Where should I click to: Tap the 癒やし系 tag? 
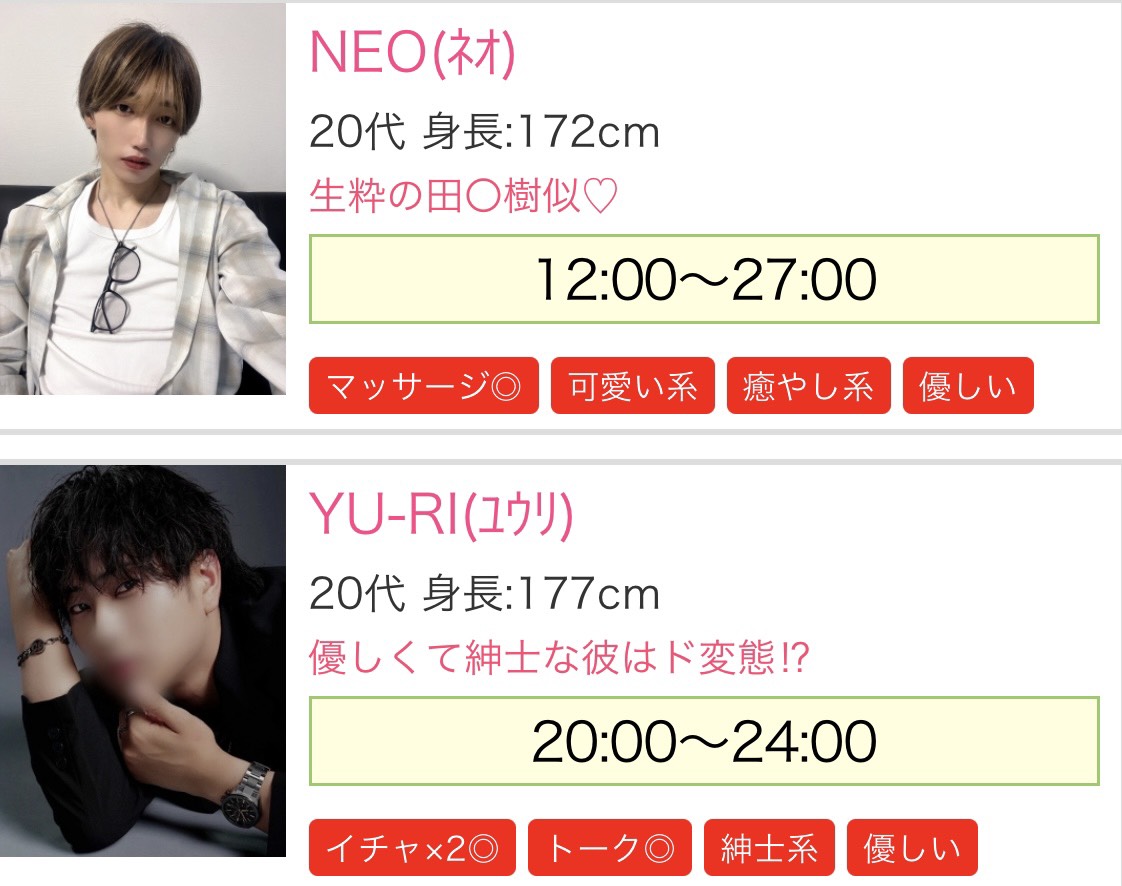coord(808,386)
